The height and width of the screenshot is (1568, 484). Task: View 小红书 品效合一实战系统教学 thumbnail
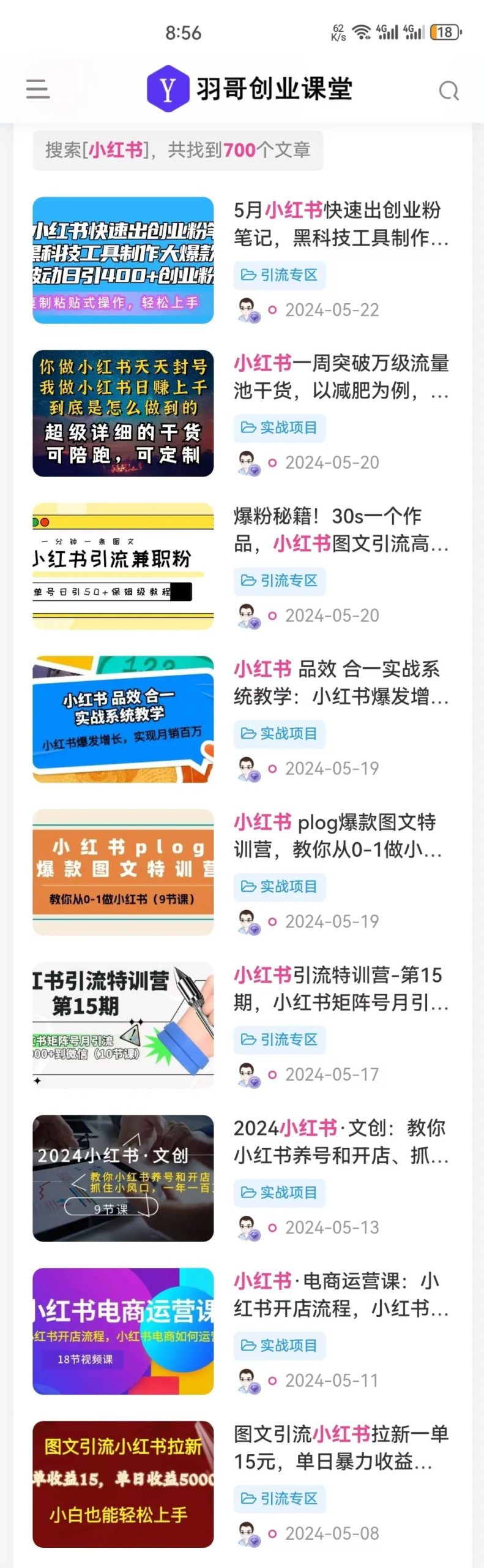(x=123, y=719)
